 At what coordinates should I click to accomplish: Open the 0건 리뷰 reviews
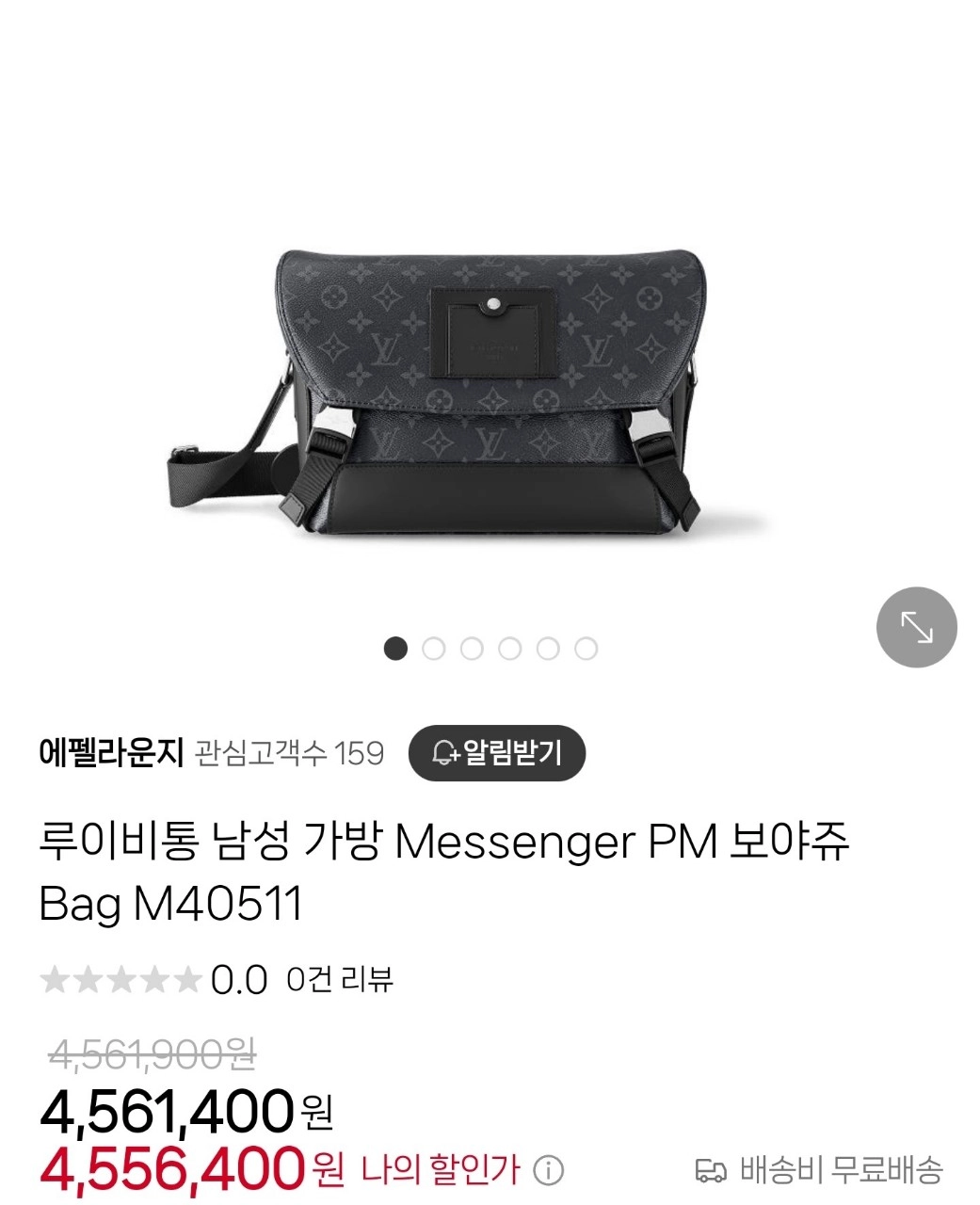(x=339, y=980)
